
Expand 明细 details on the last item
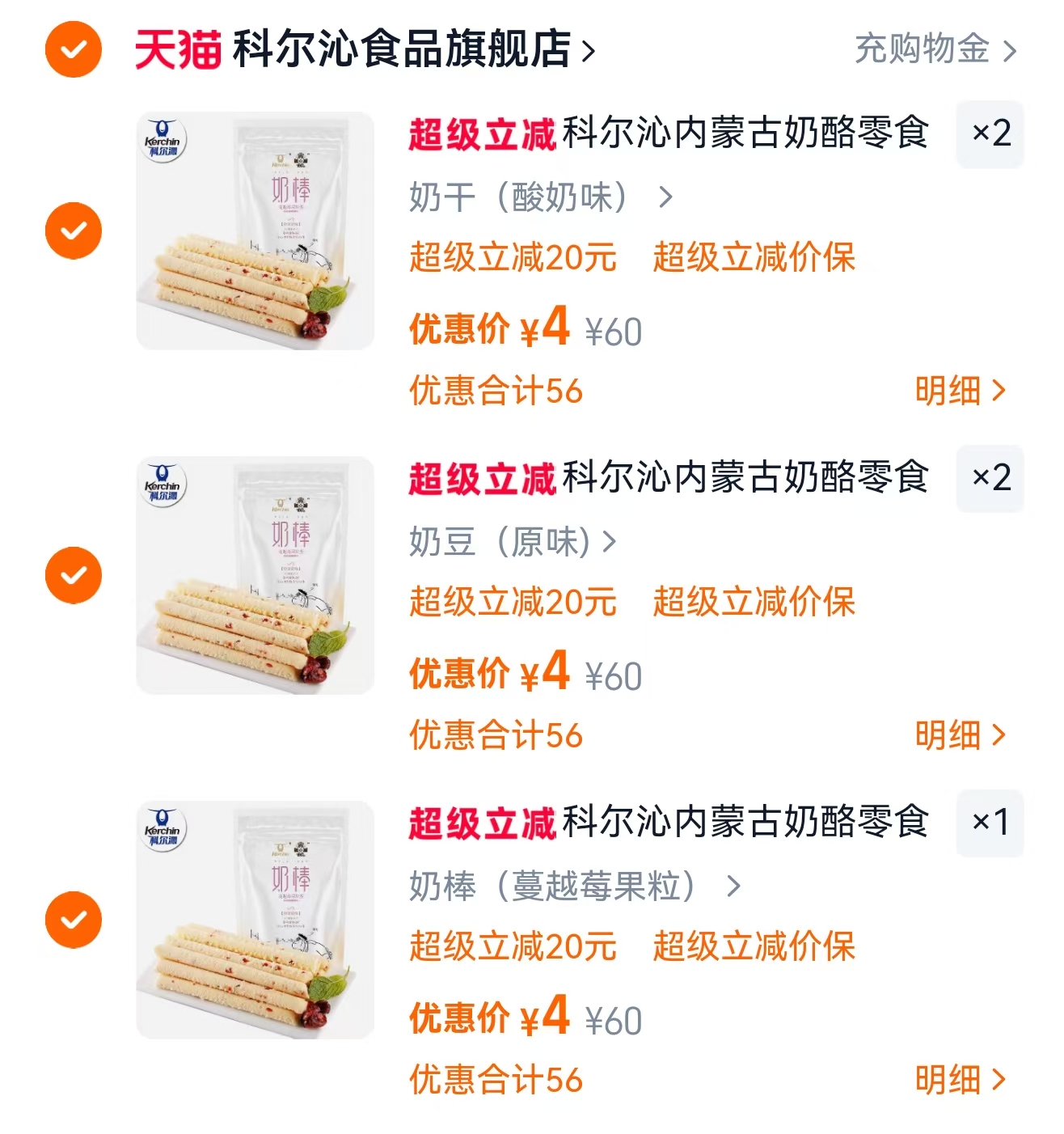[959, 1078]
